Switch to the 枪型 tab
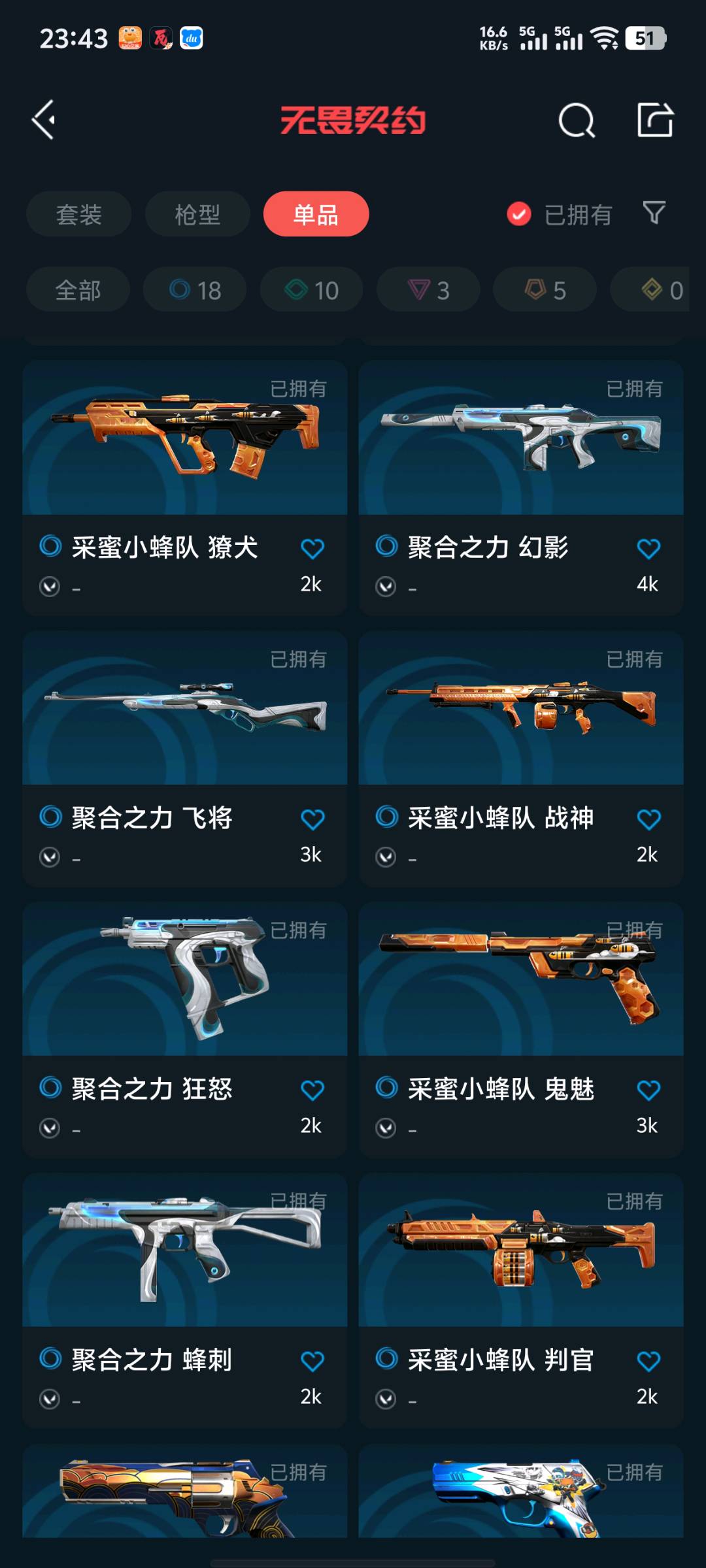The width and height of the screenshot is (706, 1568). click(x=197, y=214)
